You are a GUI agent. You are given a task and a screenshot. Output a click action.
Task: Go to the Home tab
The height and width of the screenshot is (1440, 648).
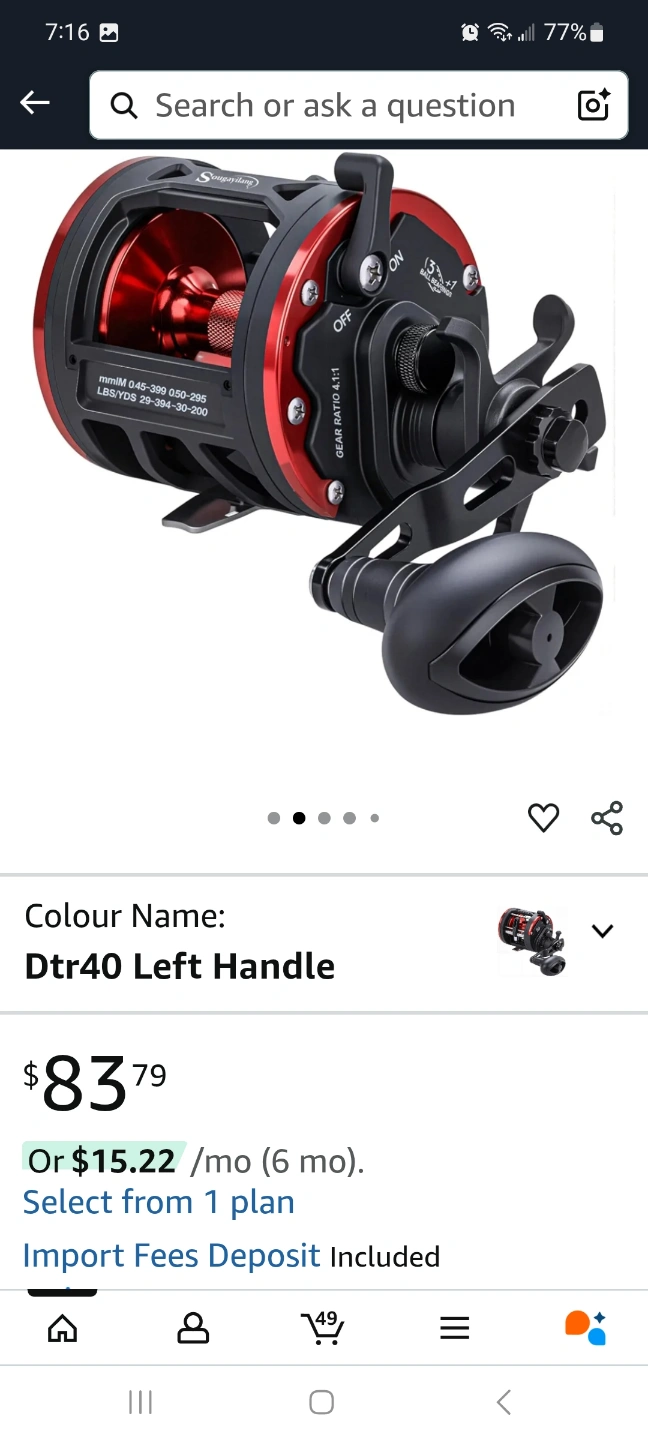click(x=62, y=1328)
